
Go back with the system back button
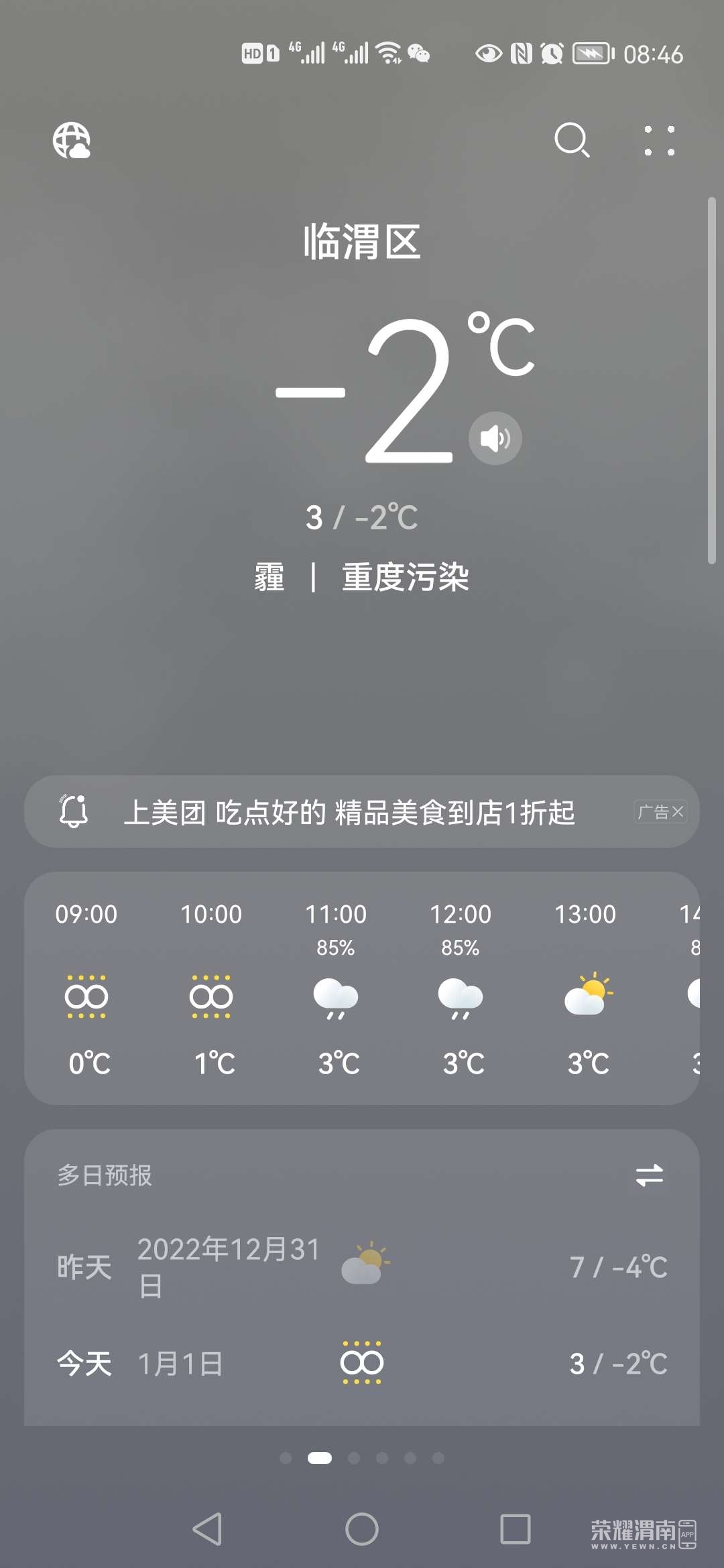207,1529
